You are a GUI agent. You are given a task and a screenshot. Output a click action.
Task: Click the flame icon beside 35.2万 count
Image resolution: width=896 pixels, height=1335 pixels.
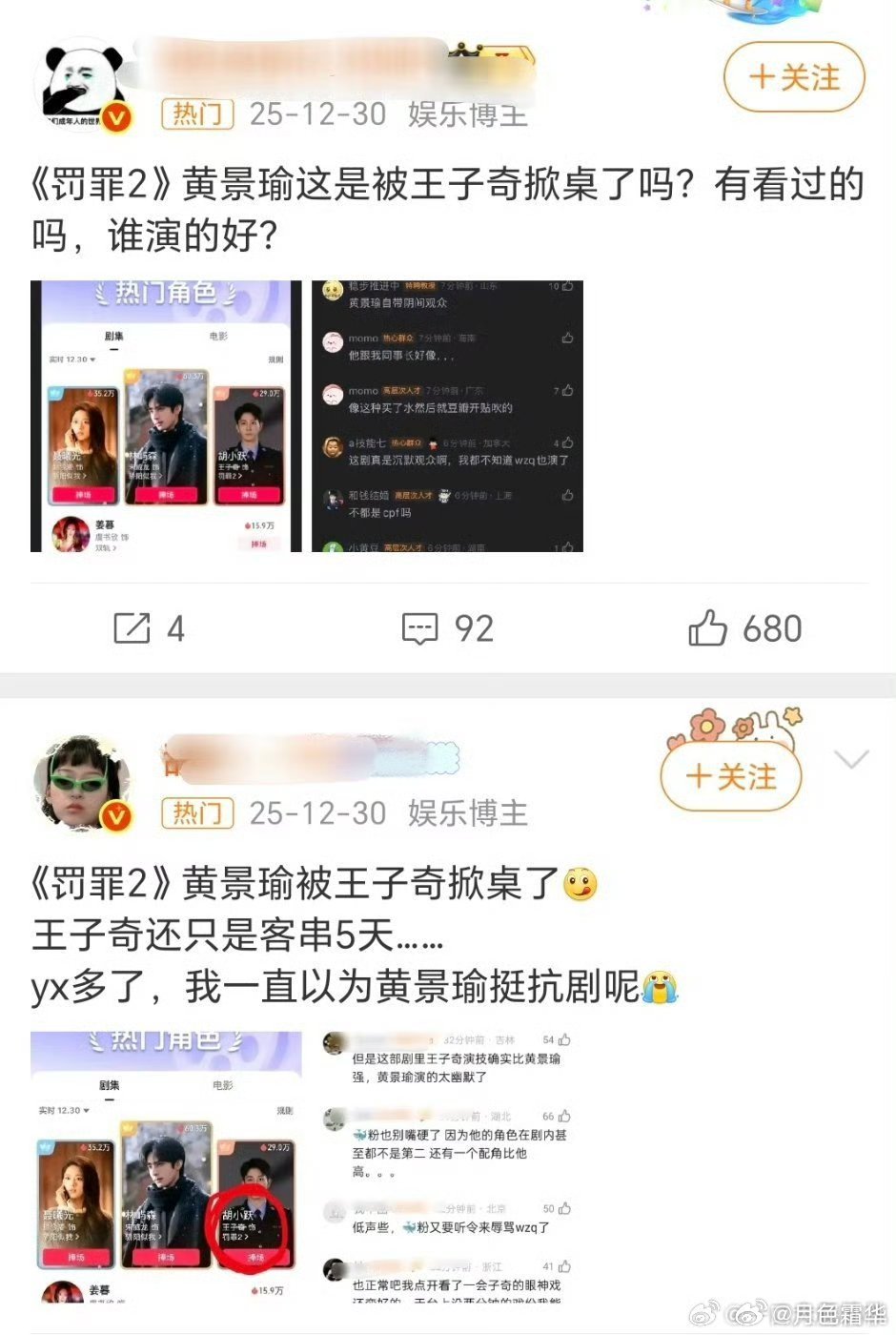(92, 393)
